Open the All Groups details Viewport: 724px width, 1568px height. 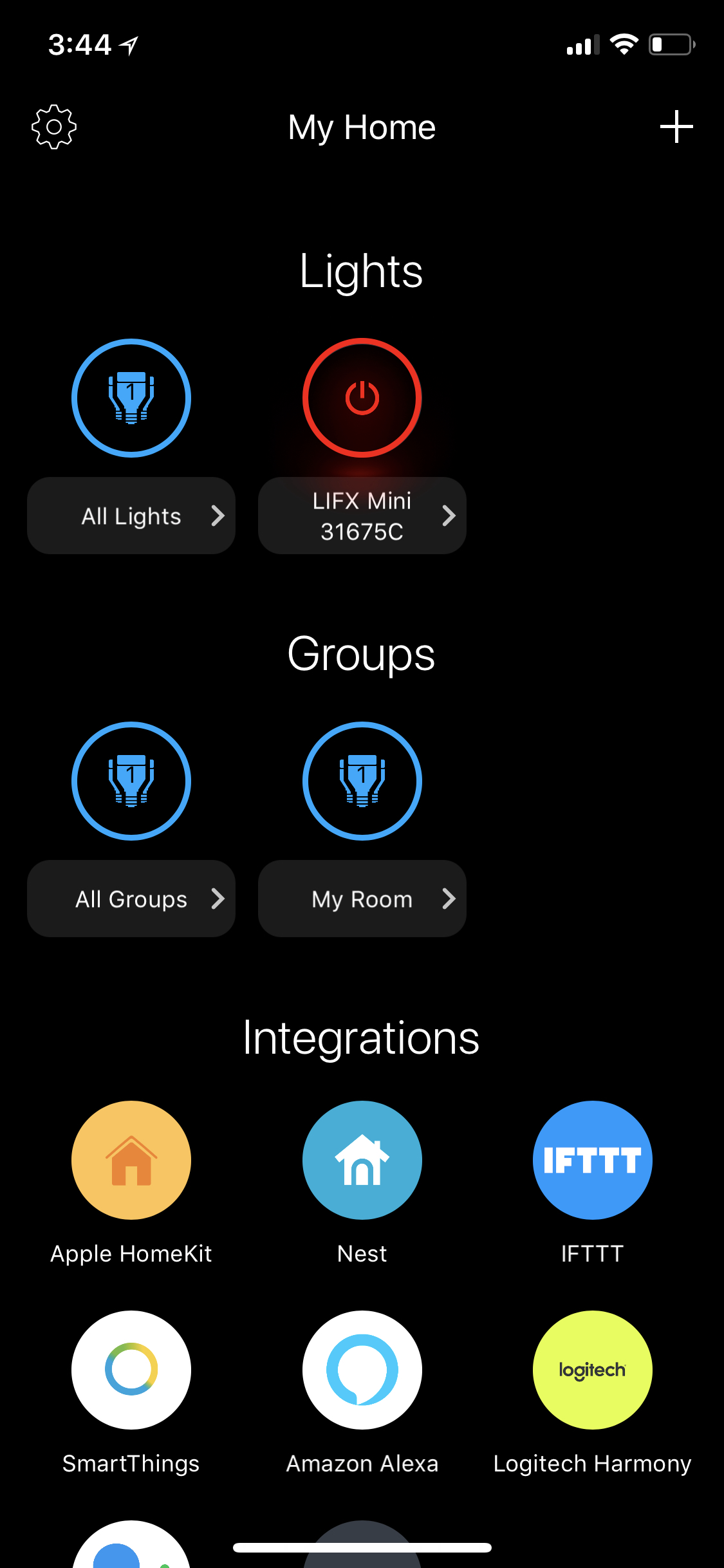131,899
